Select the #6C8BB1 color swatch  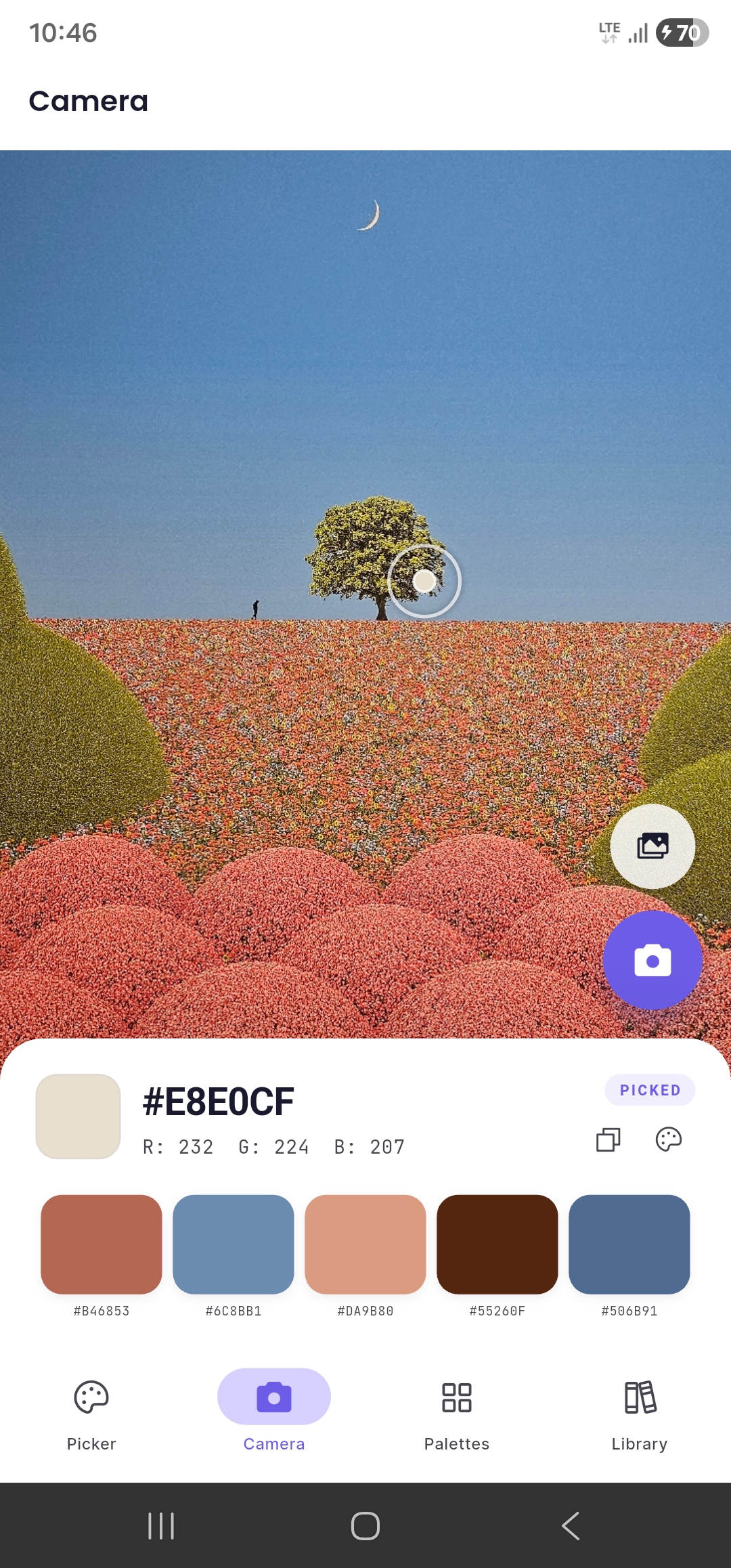tap(234, 1244)
